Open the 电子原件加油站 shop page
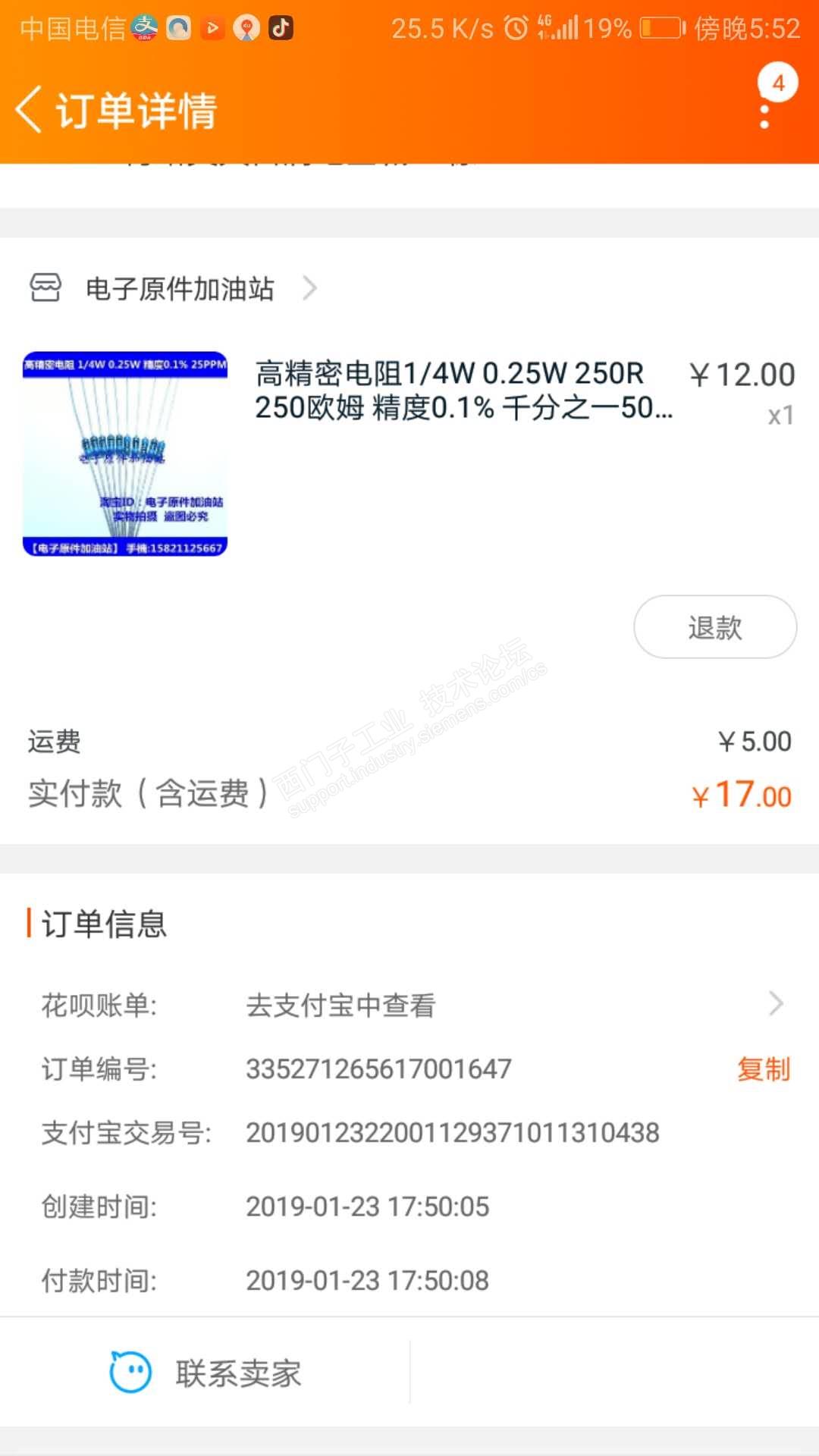The height and width of the screenshot is (1456, 819). pyautogui.click(x=179, y=289)
